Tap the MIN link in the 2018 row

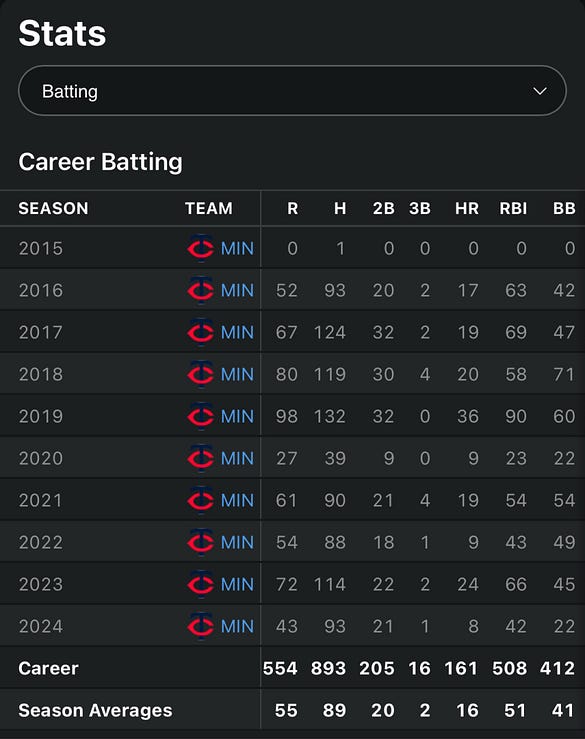click(237, 374)
